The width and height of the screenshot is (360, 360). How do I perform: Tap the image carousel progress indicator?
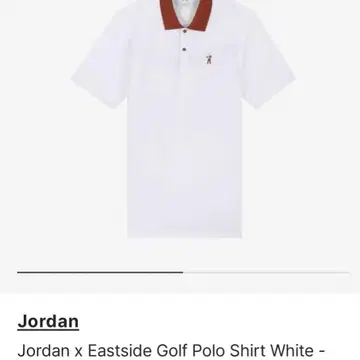(x=183, y=272)
